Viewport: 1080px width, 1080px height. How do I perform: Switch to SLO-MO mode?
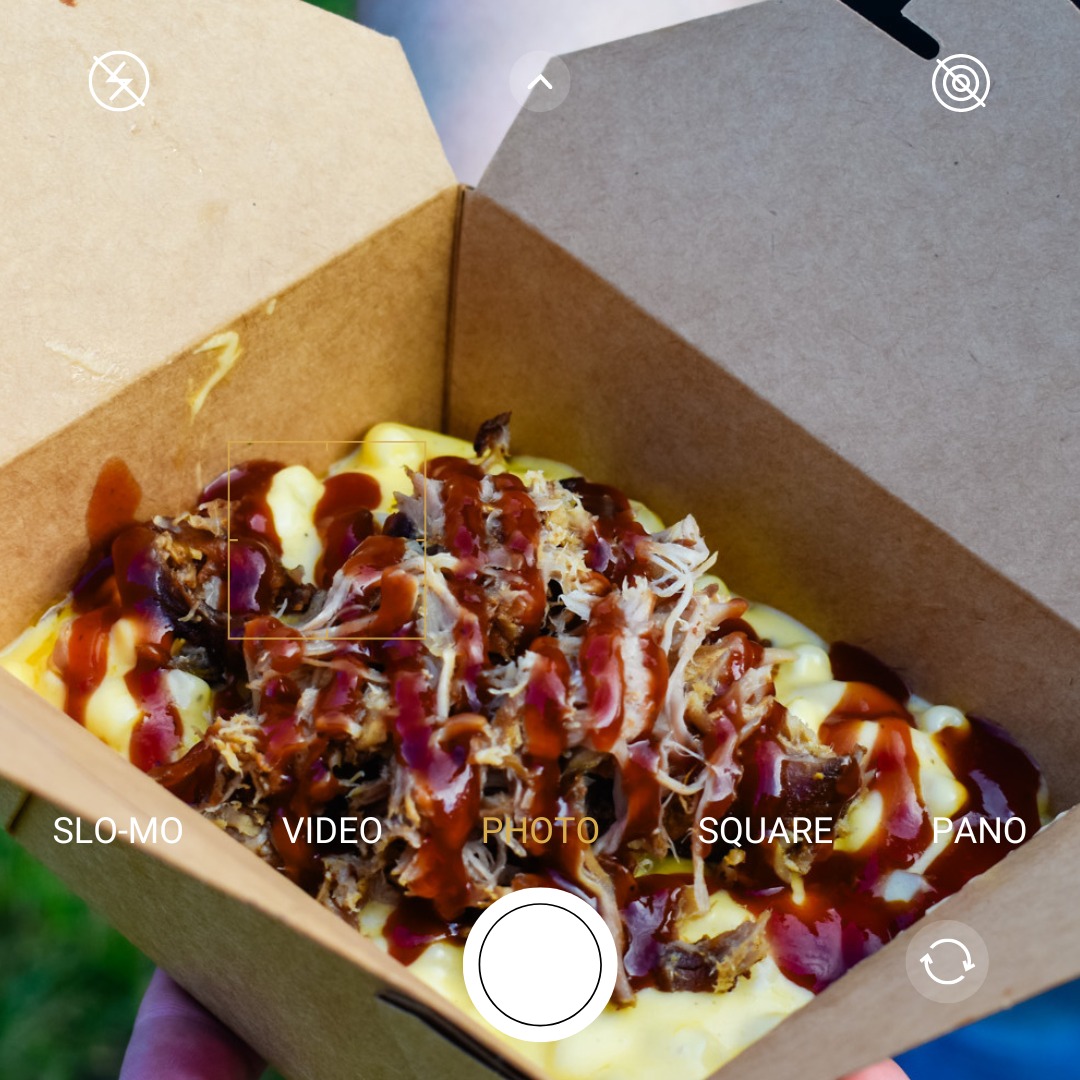[x=118, y=831]
